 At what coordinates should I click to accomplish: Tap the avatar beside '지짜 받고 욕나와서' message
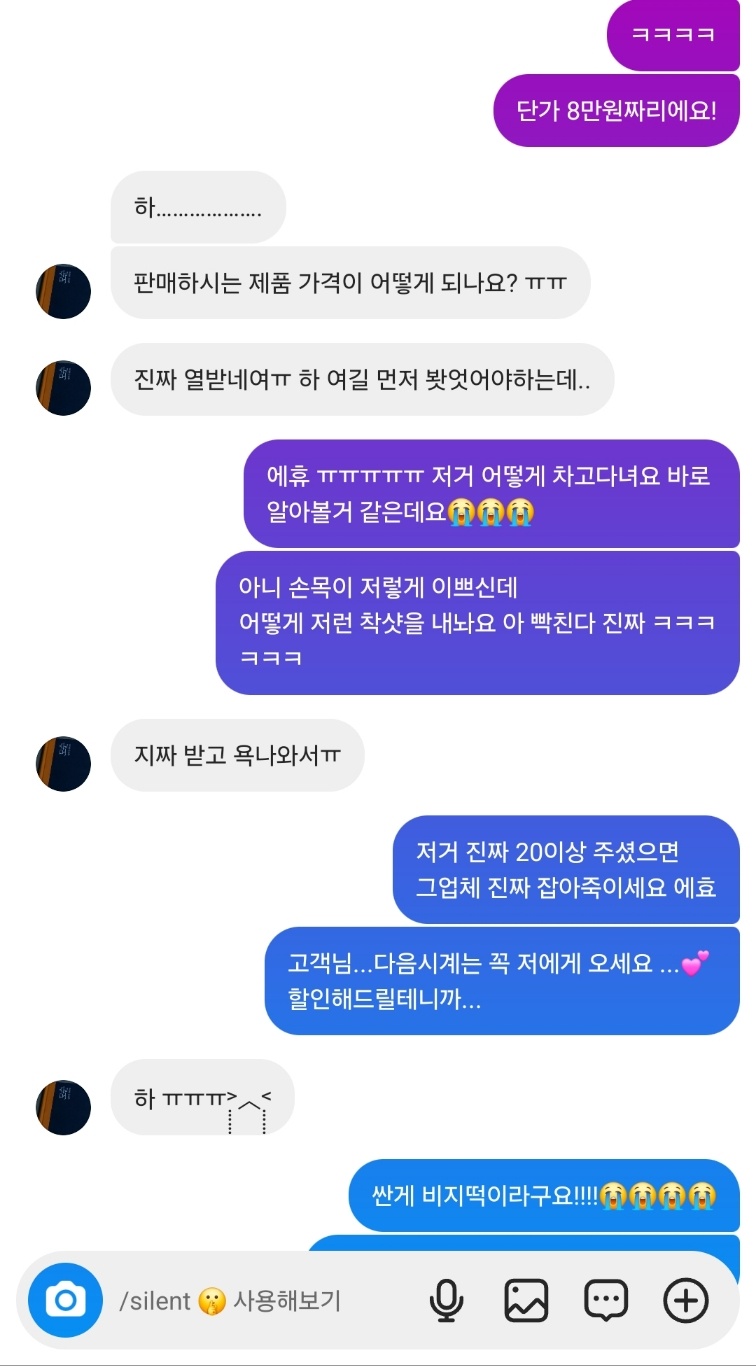click(x=63, y=764)
